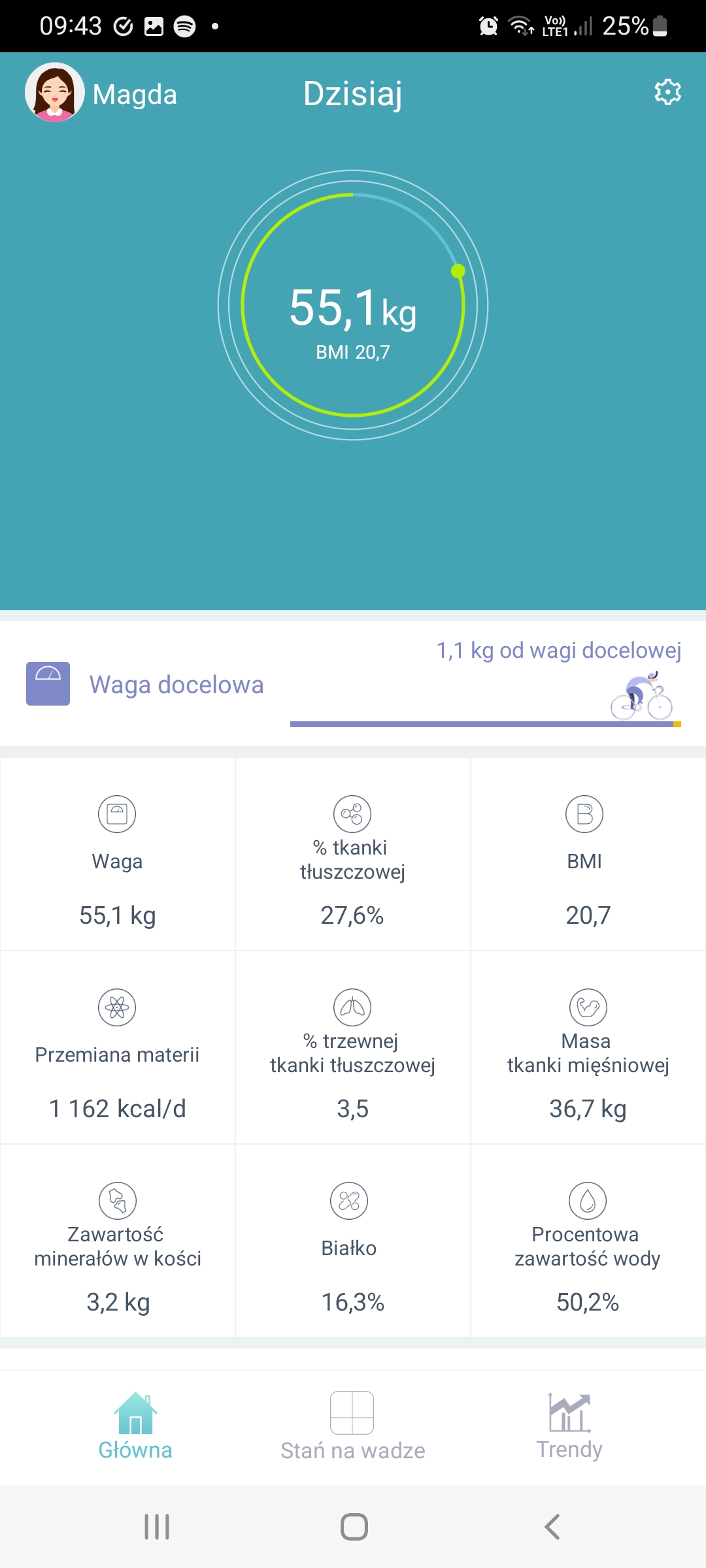Select the % tkanki tłuszczowej icon

(352, 813)
